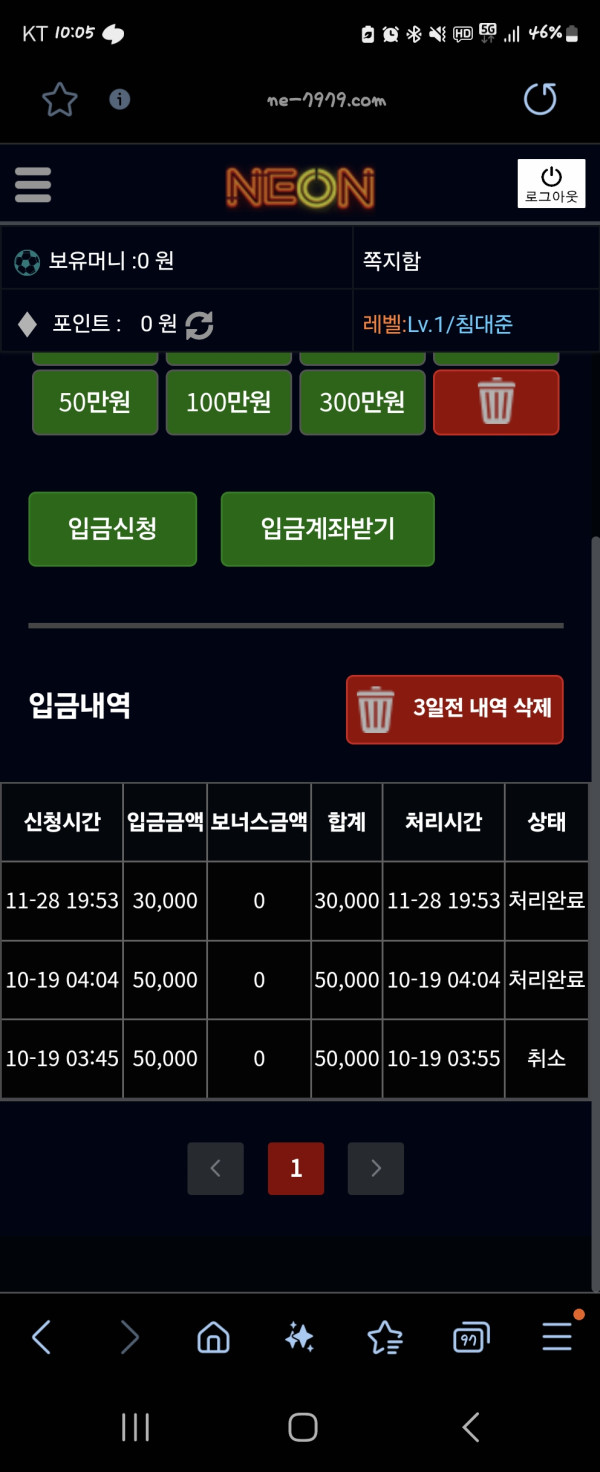Select page 1 of deposit history

click(x=296, y=1168)
